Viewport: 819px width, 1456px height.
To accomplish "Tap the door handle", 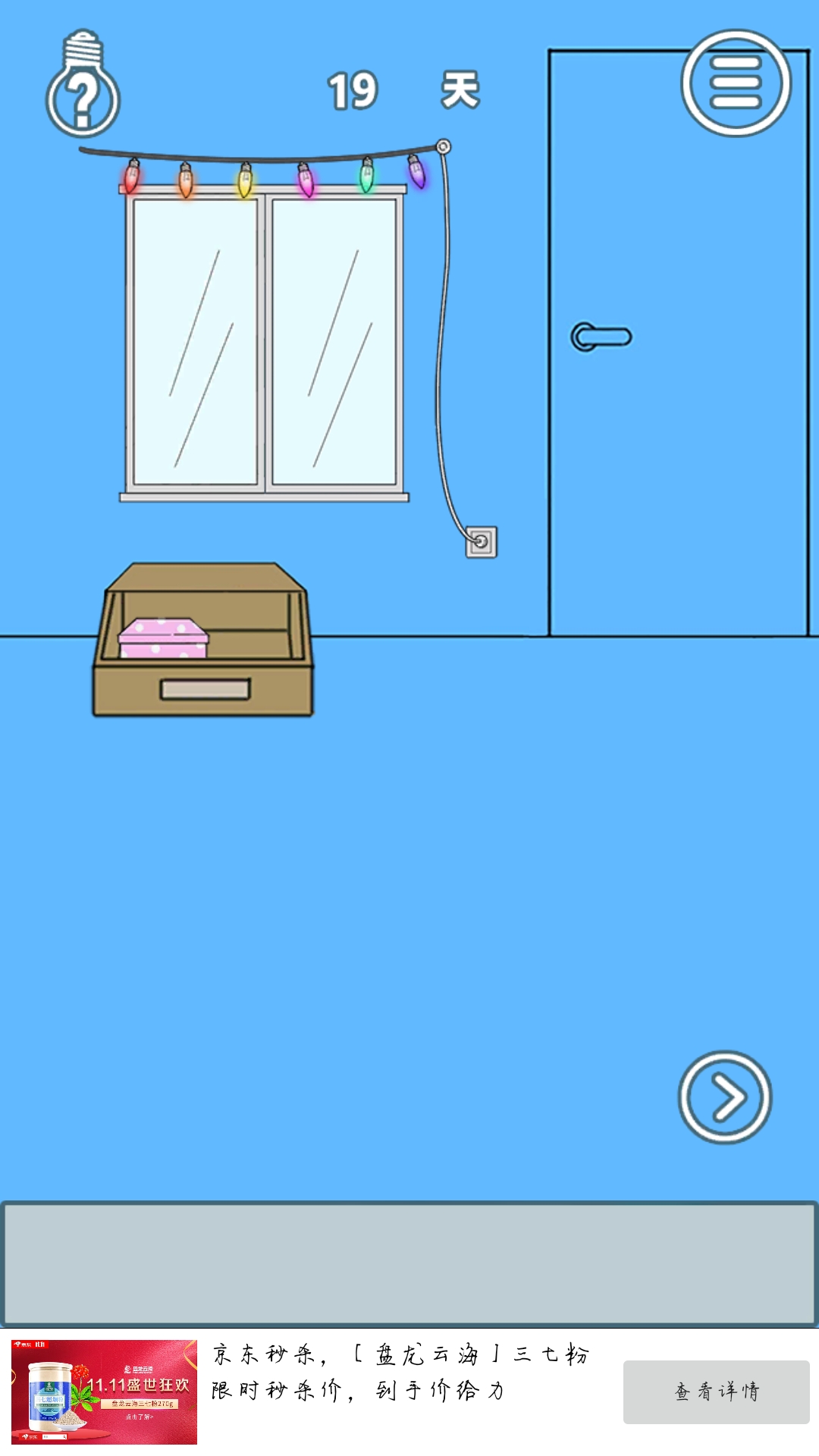I will [601, 337].
